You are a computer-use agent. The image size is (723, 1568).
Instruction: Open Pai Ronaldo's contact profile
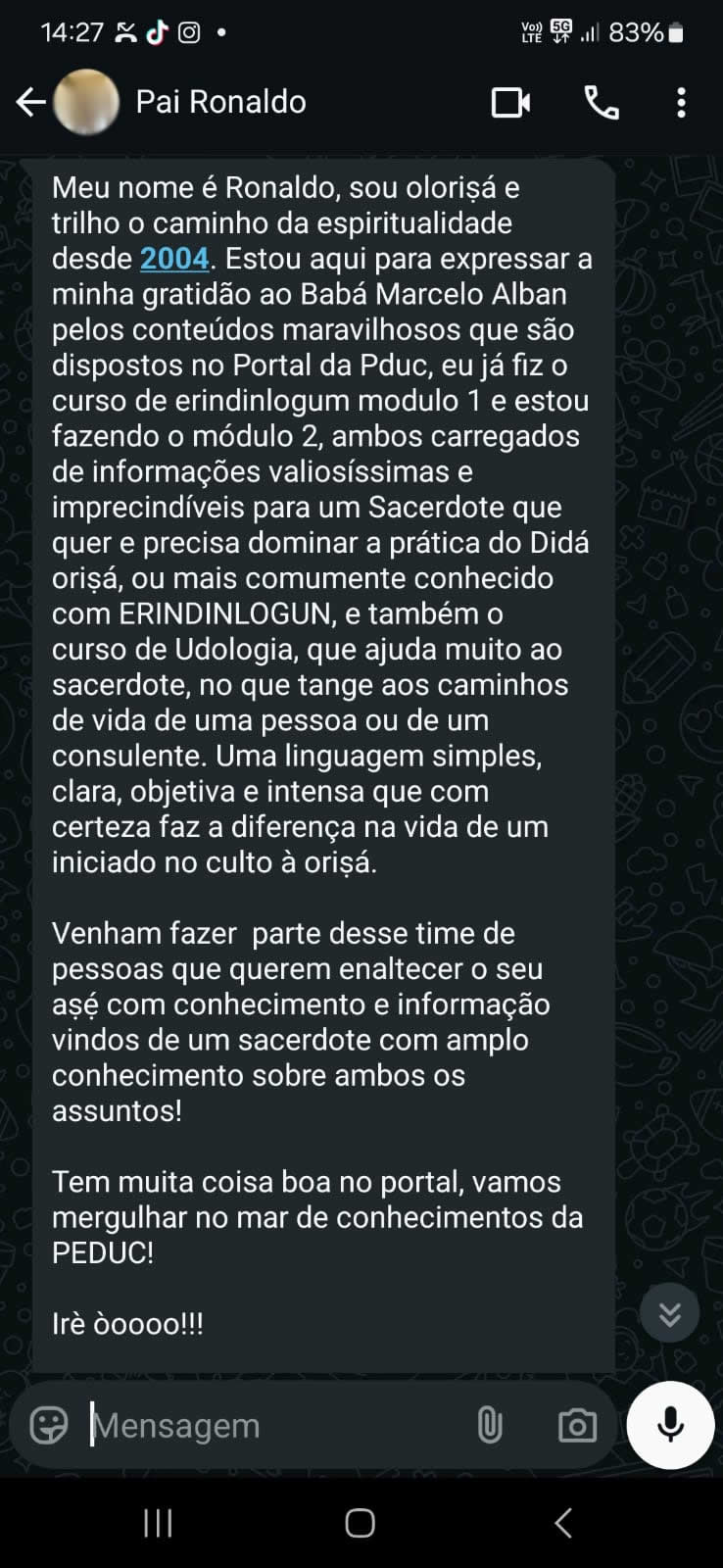pyautogui.click(x=220, y=102)
